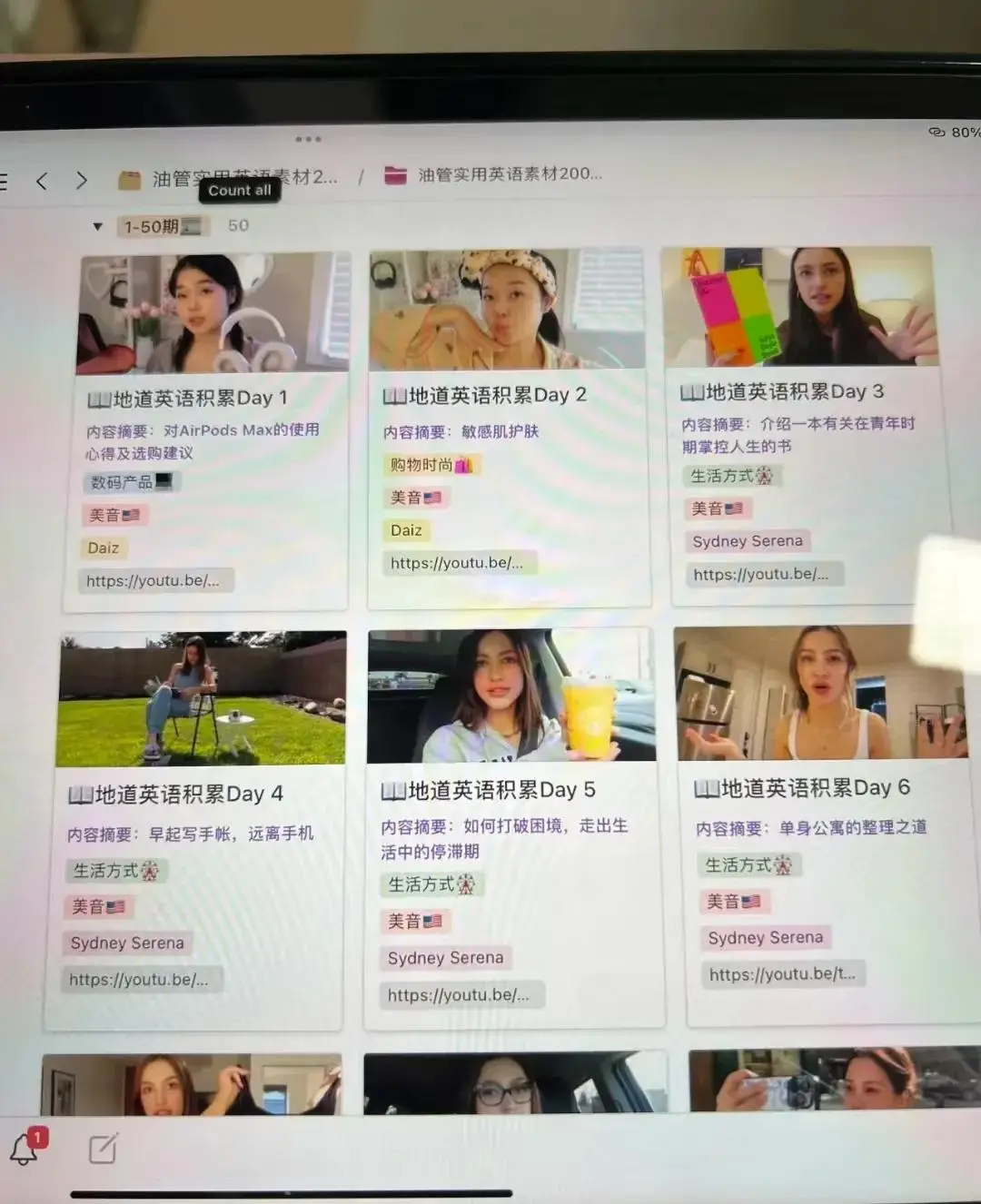Go forward with the right arrow
Image resolution: width=981 pixels, height=1204 pixels.
(x=82, y=181)
